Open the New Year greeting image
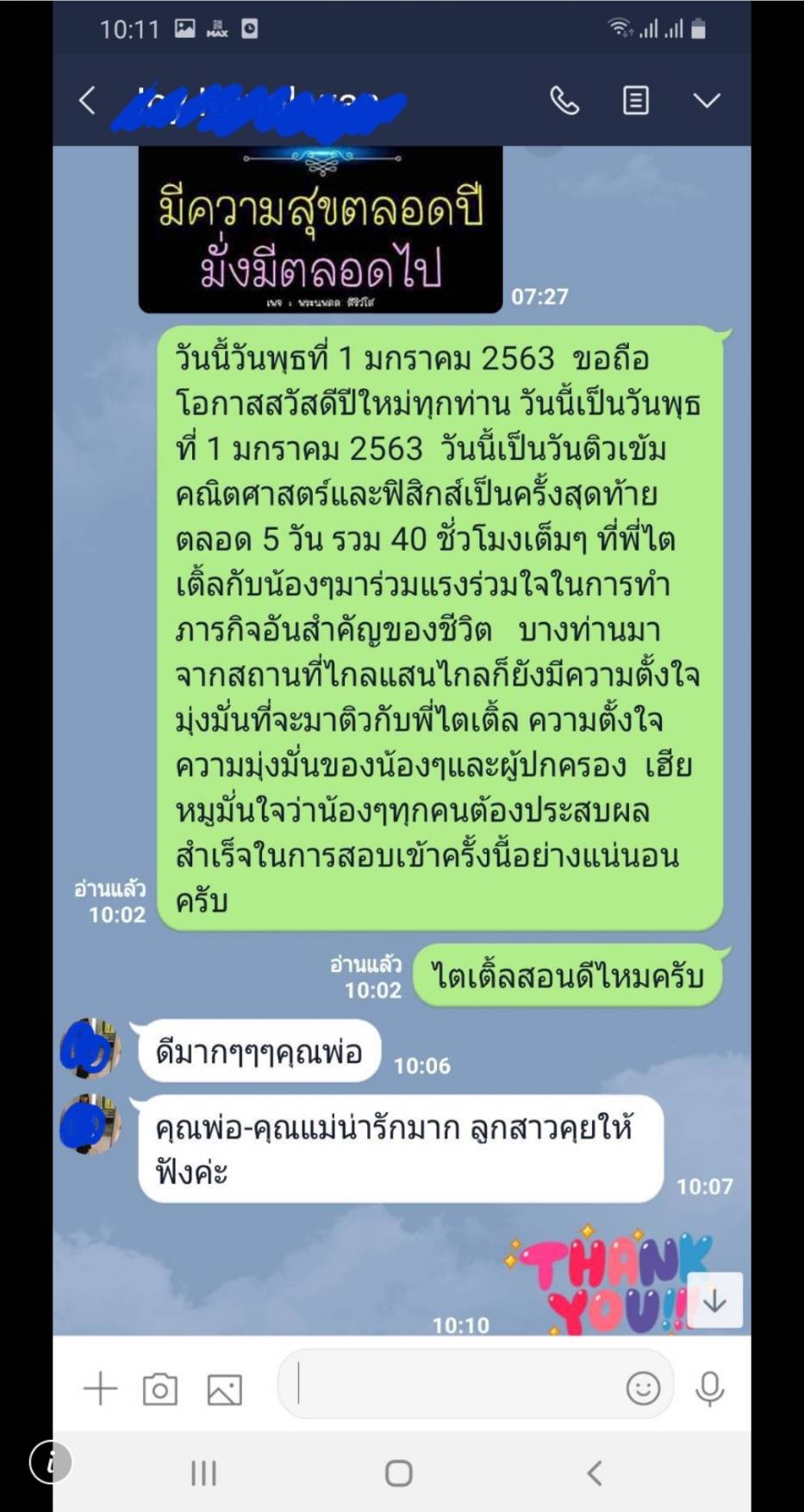The height and width of the screenshot is (1512, 804). click(321, 229)
